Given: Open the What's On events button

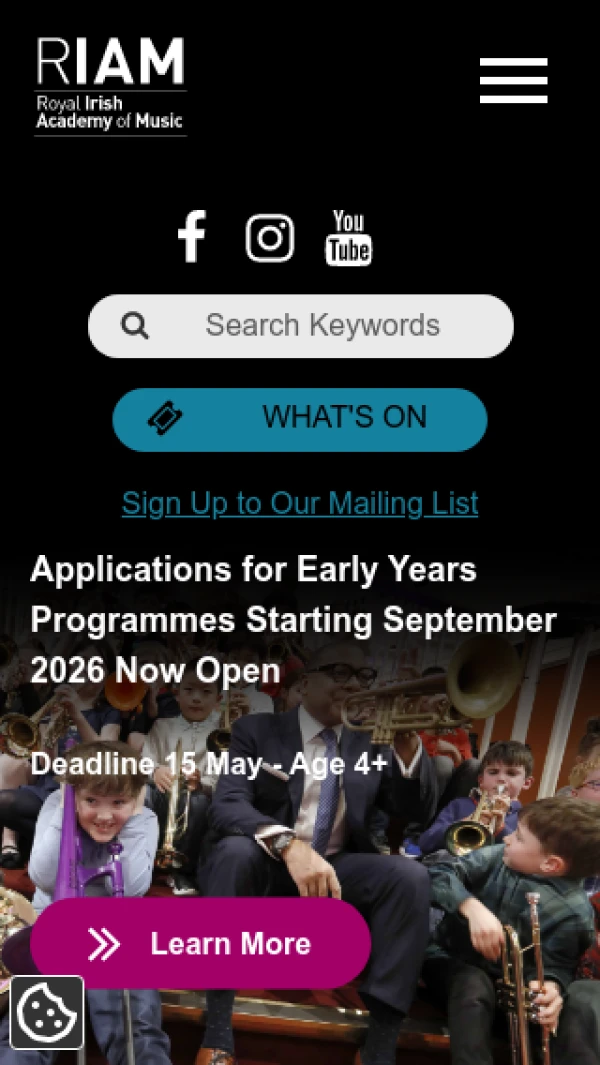Looking at the screenshot, I should pyautogui.click(x=300, y=419).
